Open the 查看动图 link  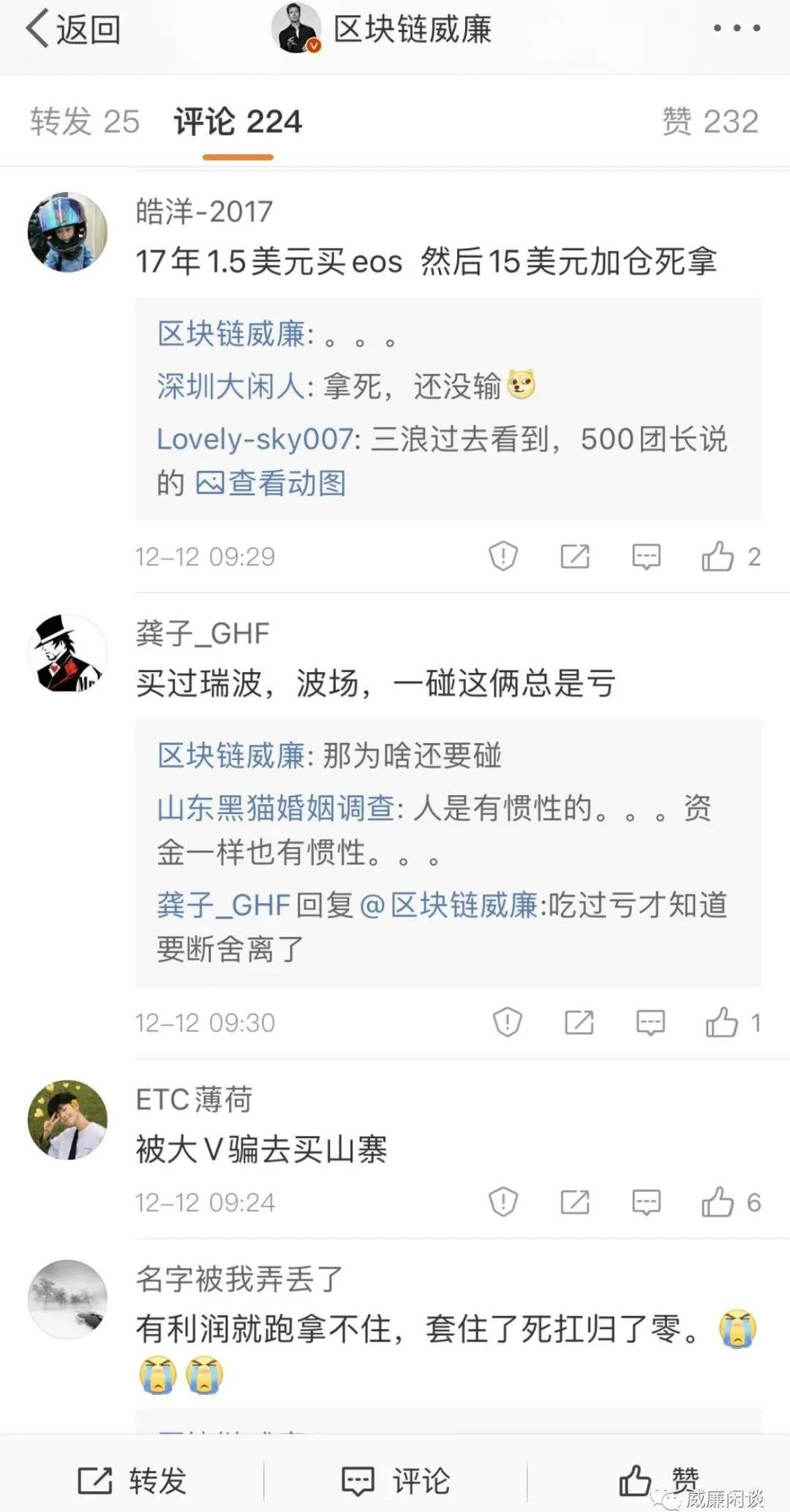point(271,484)
